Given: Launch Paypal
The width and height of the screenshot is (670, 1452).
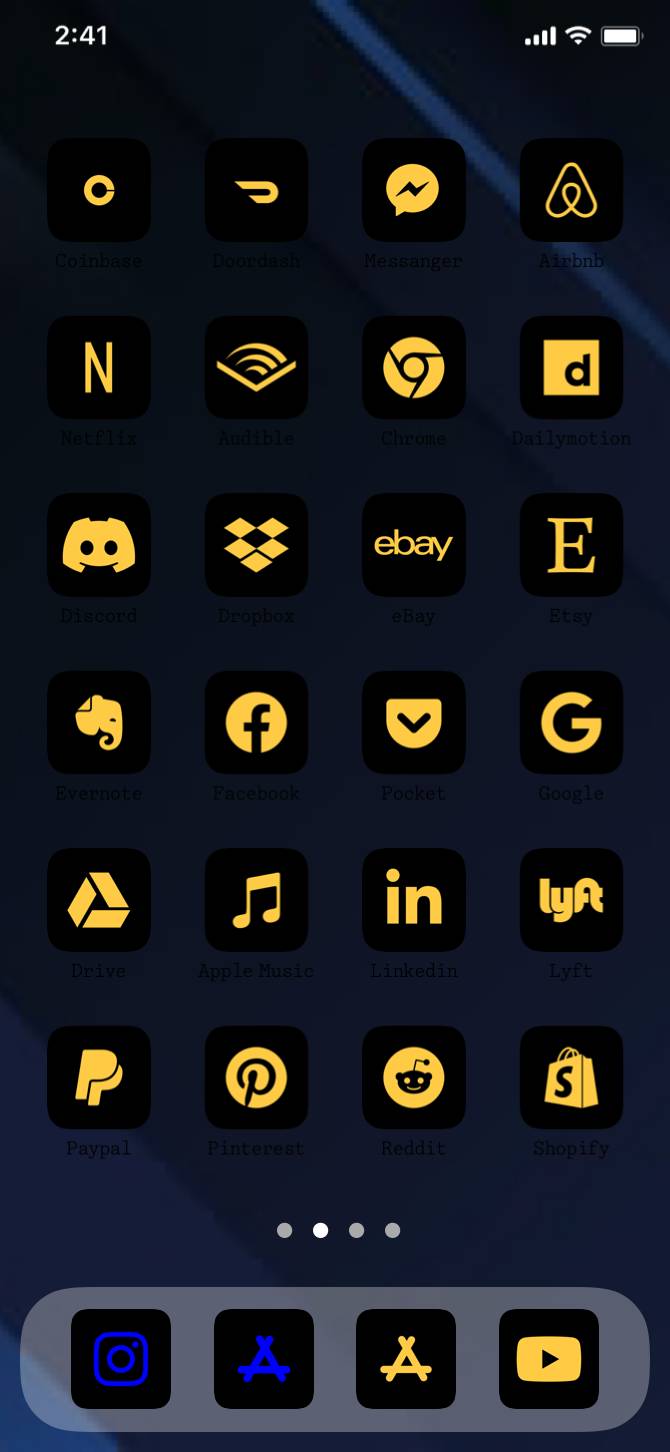Looking at the screenshot, I should (x=99, y=1077).
